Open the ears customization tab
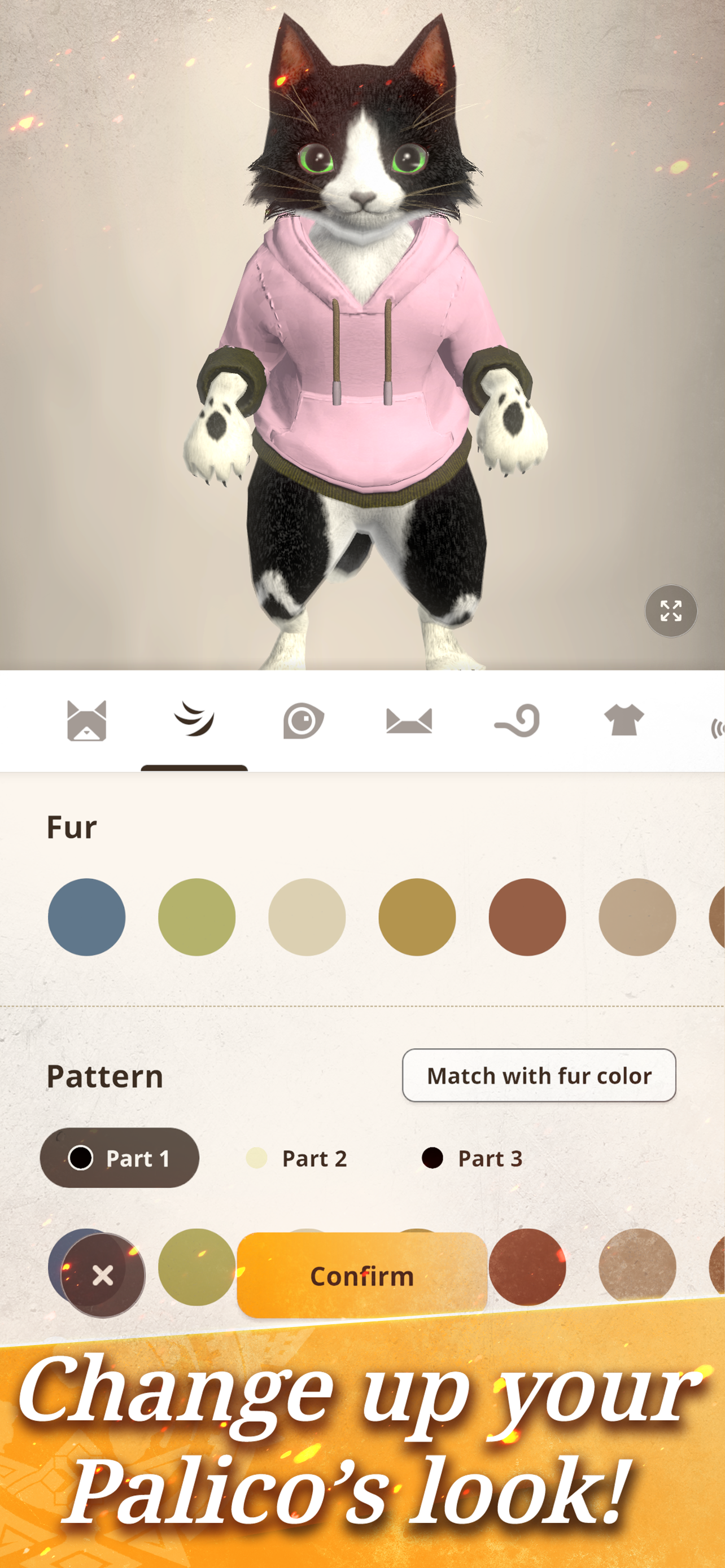The image size is (725, 1568). click(409, 721)
